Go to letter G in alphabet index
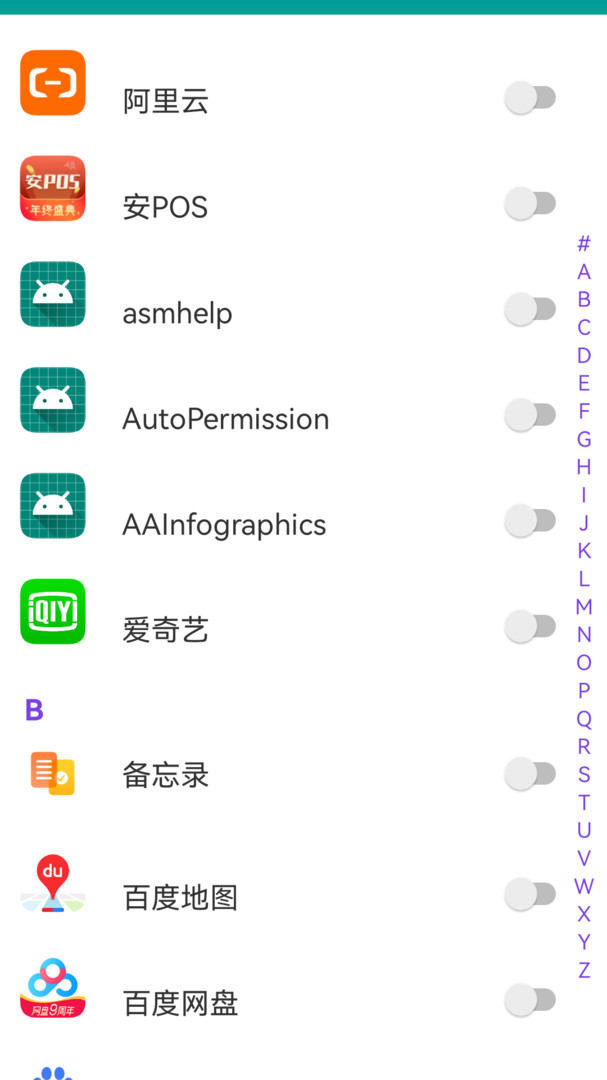Image resolution: width=607 pixels, height=1080 pixels. [584, 439]
